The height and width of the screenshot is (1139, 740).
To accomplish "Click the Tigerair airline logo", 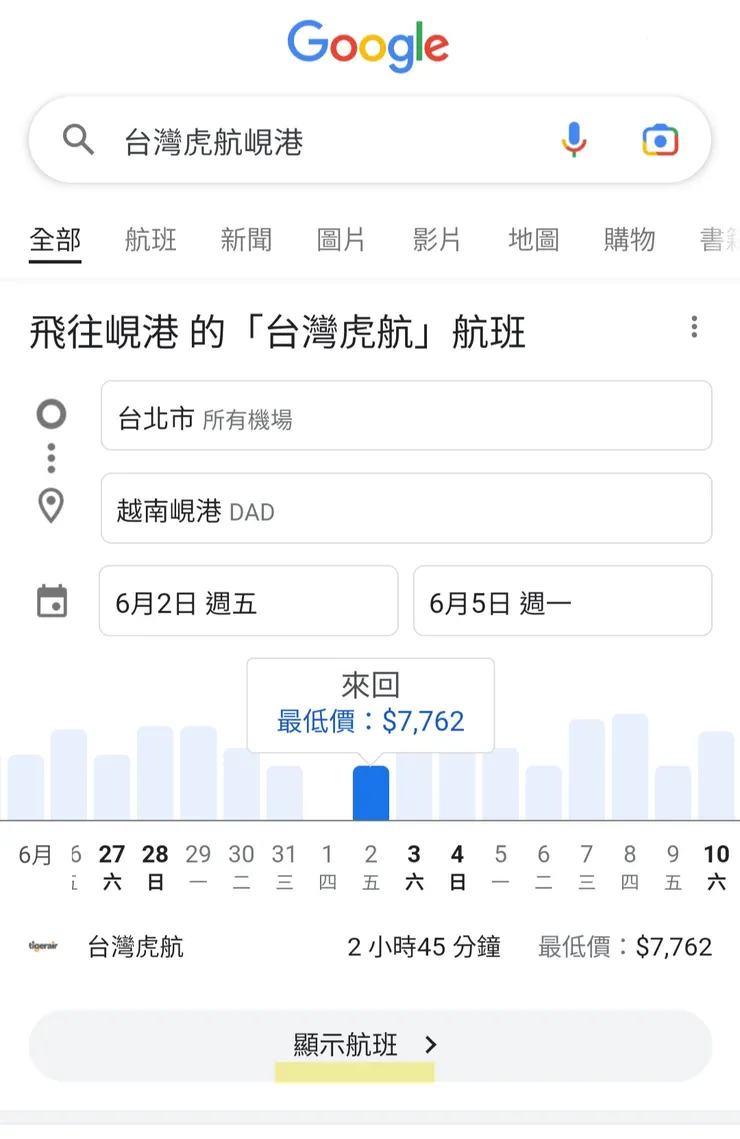I will point(38,946).
